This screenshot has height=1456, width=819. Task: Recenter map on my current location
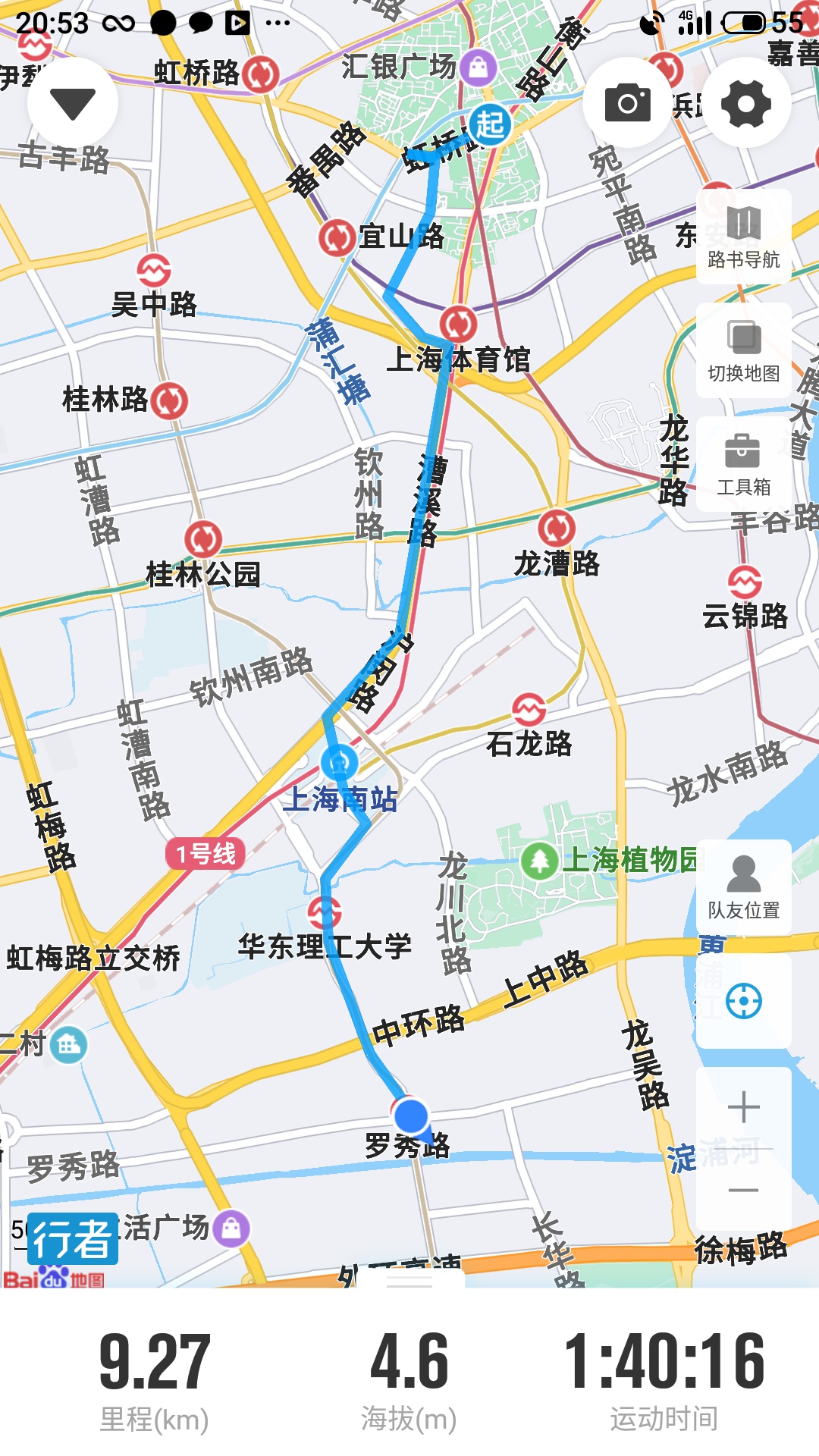click(x=744, y=1001)
